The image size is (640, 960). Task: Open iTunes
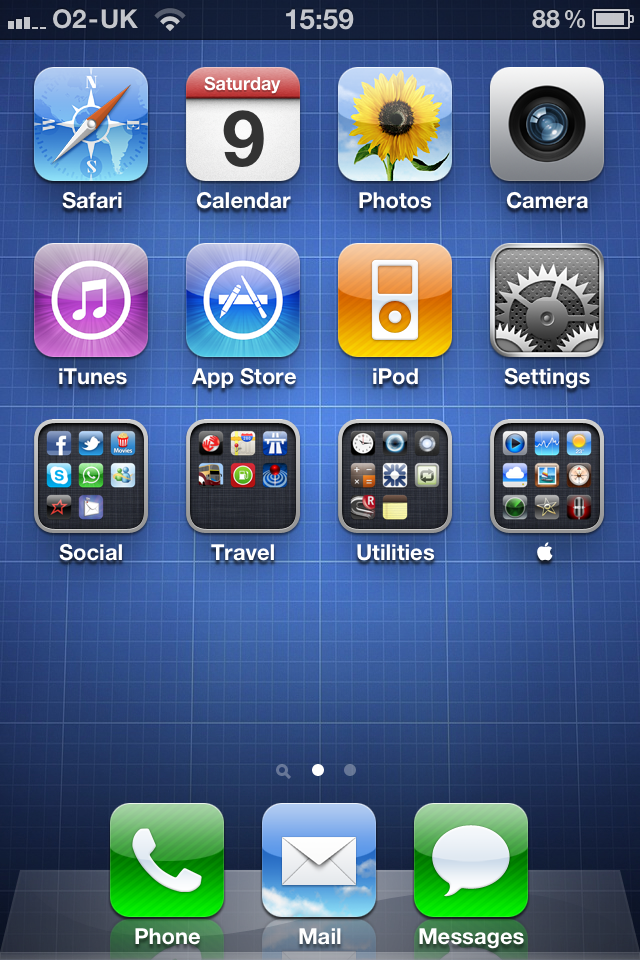[91, 300]
